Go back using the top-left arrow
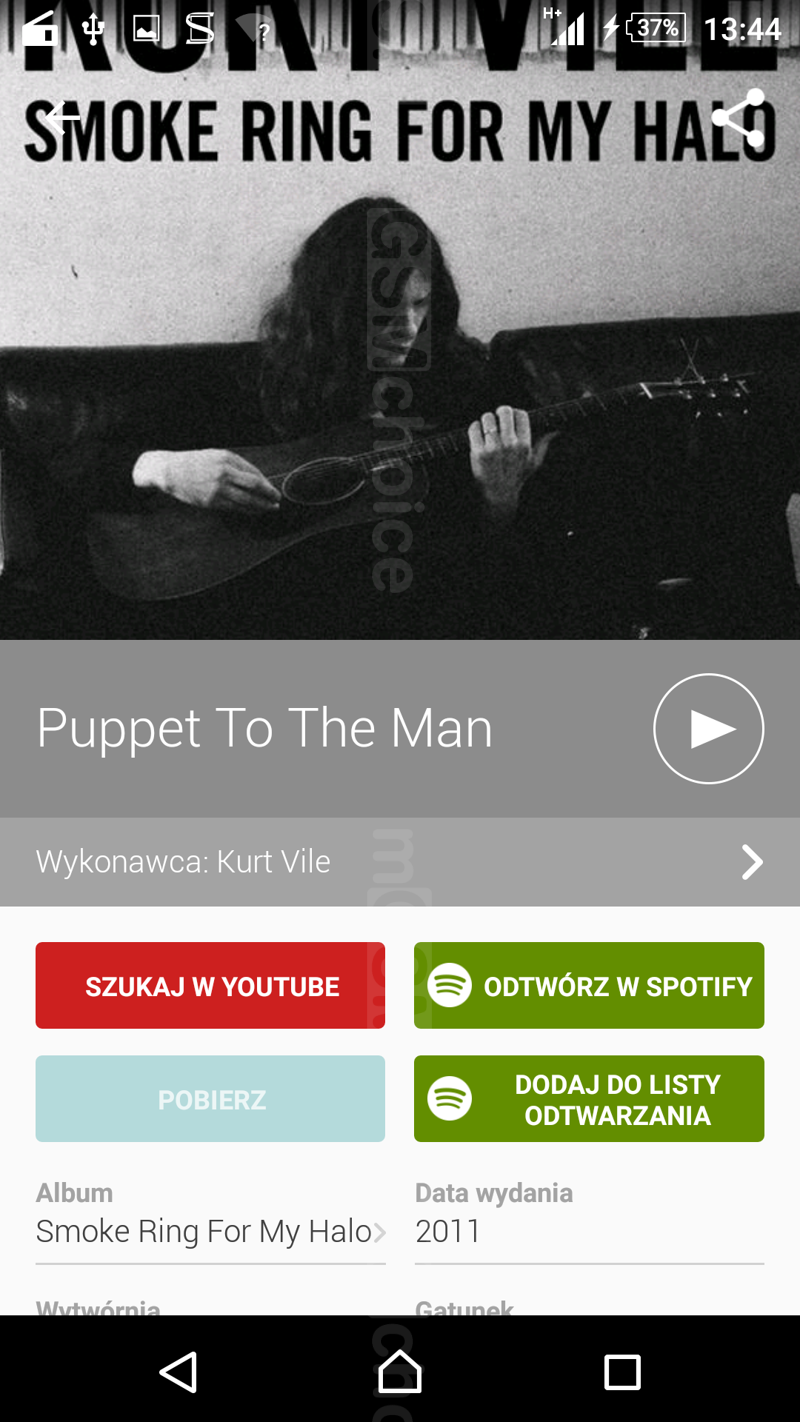Viewport: 800px width, 1422px height. (62, 117)
